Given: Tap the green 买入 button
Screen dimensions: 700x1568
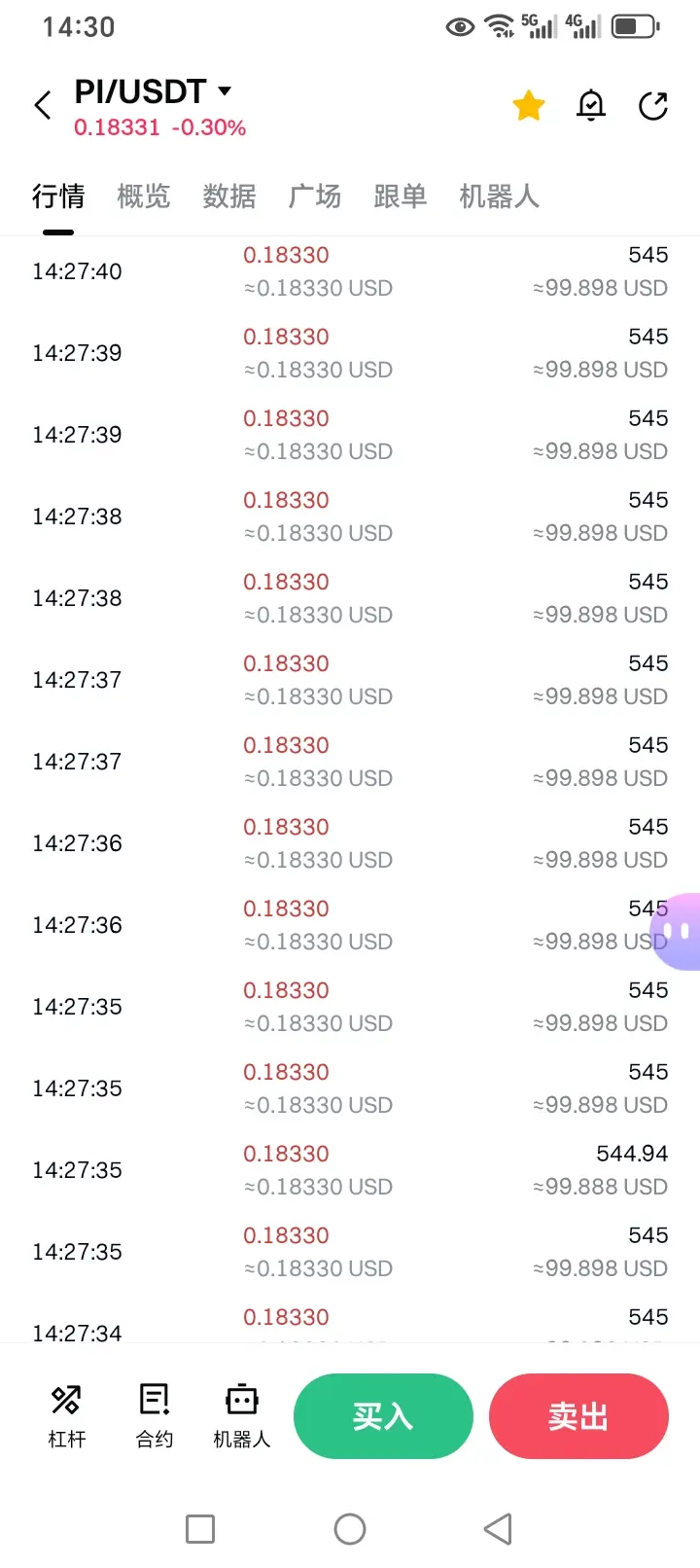Looking at the screenshot, I should click(383, 1416).
